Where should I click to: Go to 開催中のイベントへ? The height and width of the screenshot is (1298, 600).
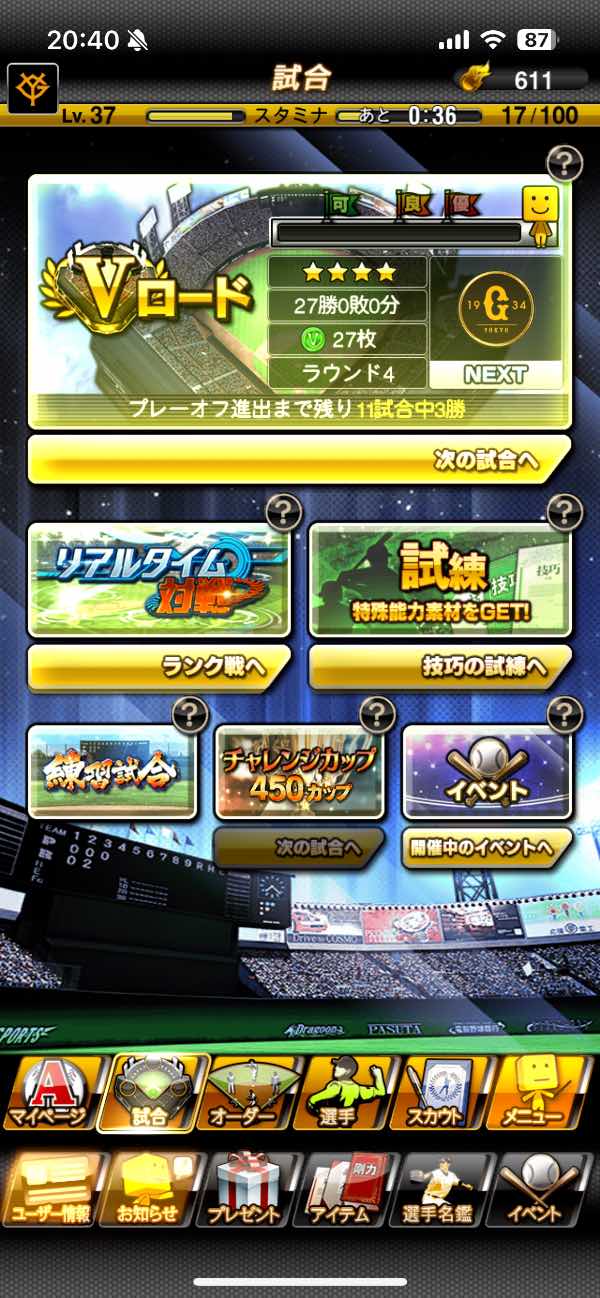coord(487,848)
